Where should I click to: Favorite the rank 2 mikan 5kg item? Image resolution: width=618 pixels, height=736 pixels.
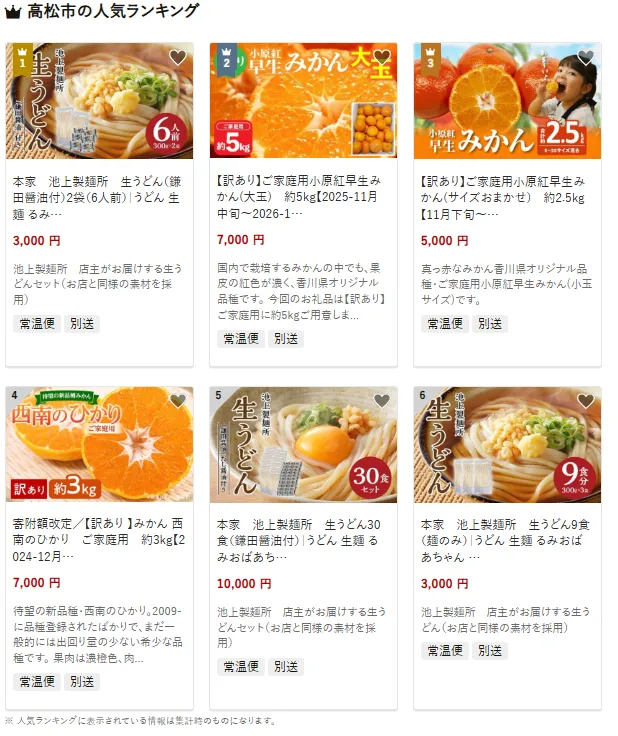tap(381, 58)
